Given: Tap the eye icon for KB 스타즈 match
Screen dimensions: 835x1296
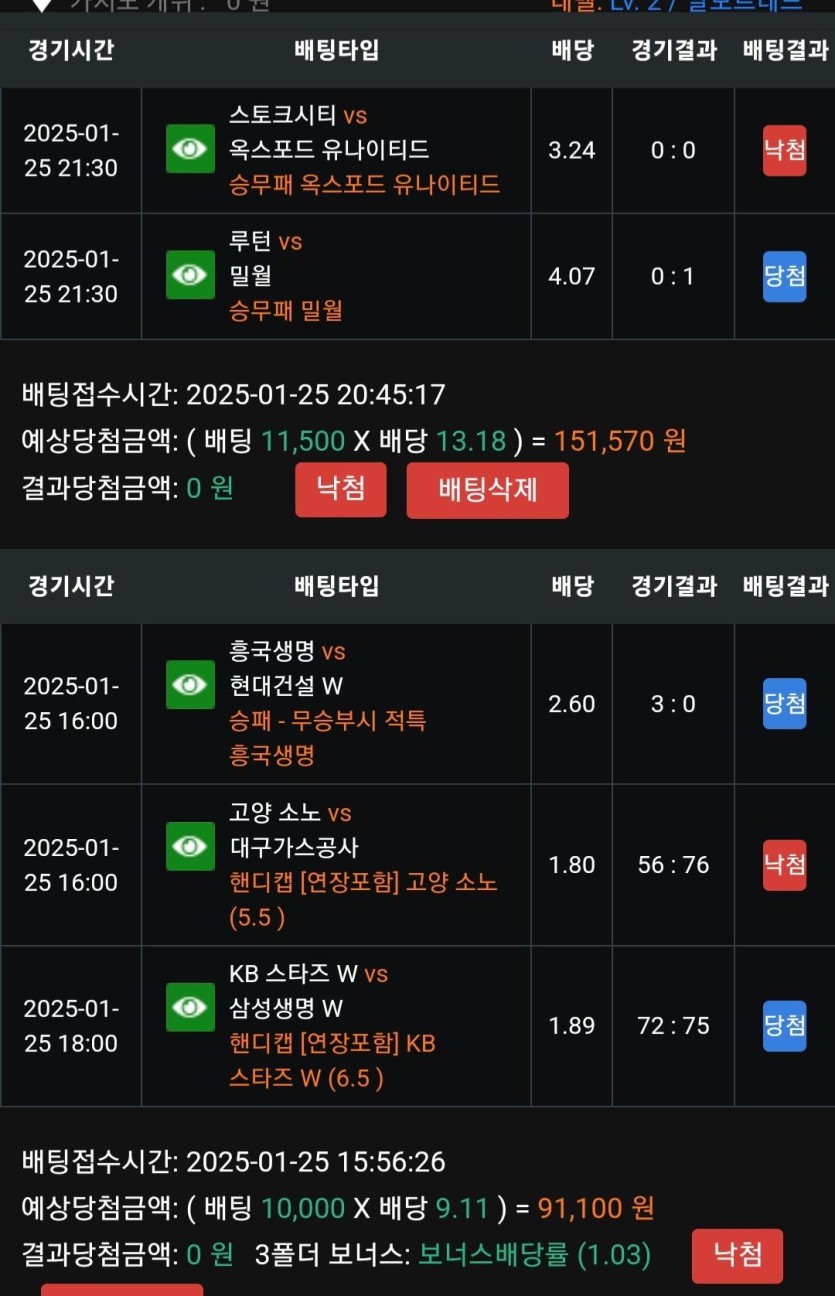Looking at the screenshot, I should (x=190, y=1008).
